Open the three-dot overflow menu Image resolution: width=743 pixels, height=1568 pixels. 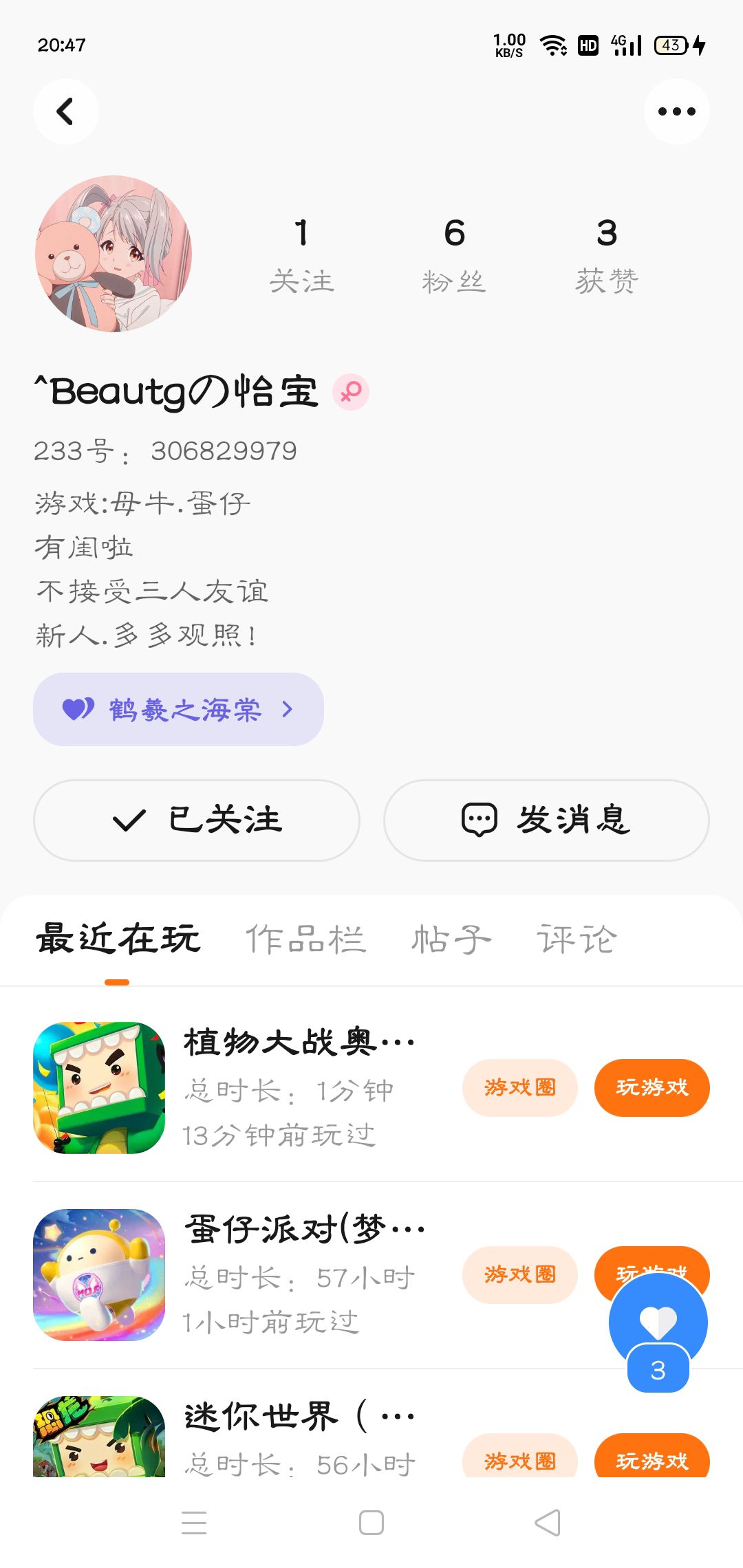pyautogui.click(x=676, y=111)
